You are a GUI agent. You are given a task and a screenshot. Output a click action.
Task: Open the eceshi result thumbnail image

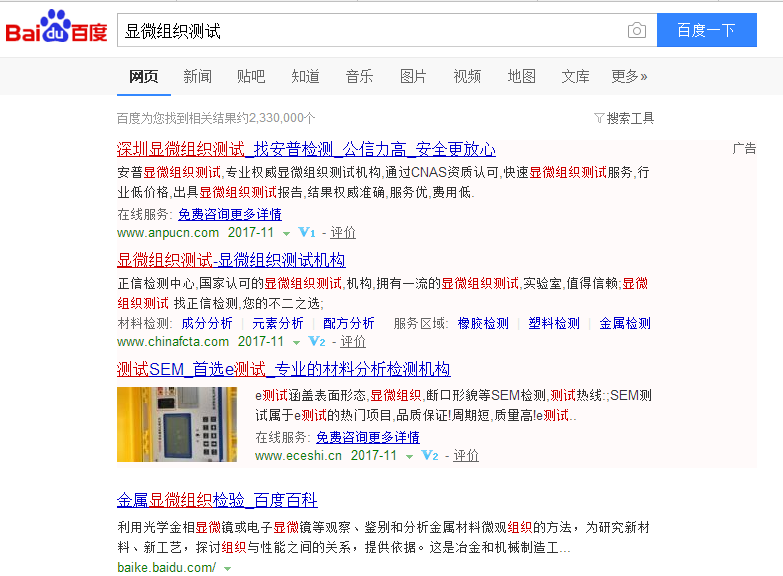[177, 424]
